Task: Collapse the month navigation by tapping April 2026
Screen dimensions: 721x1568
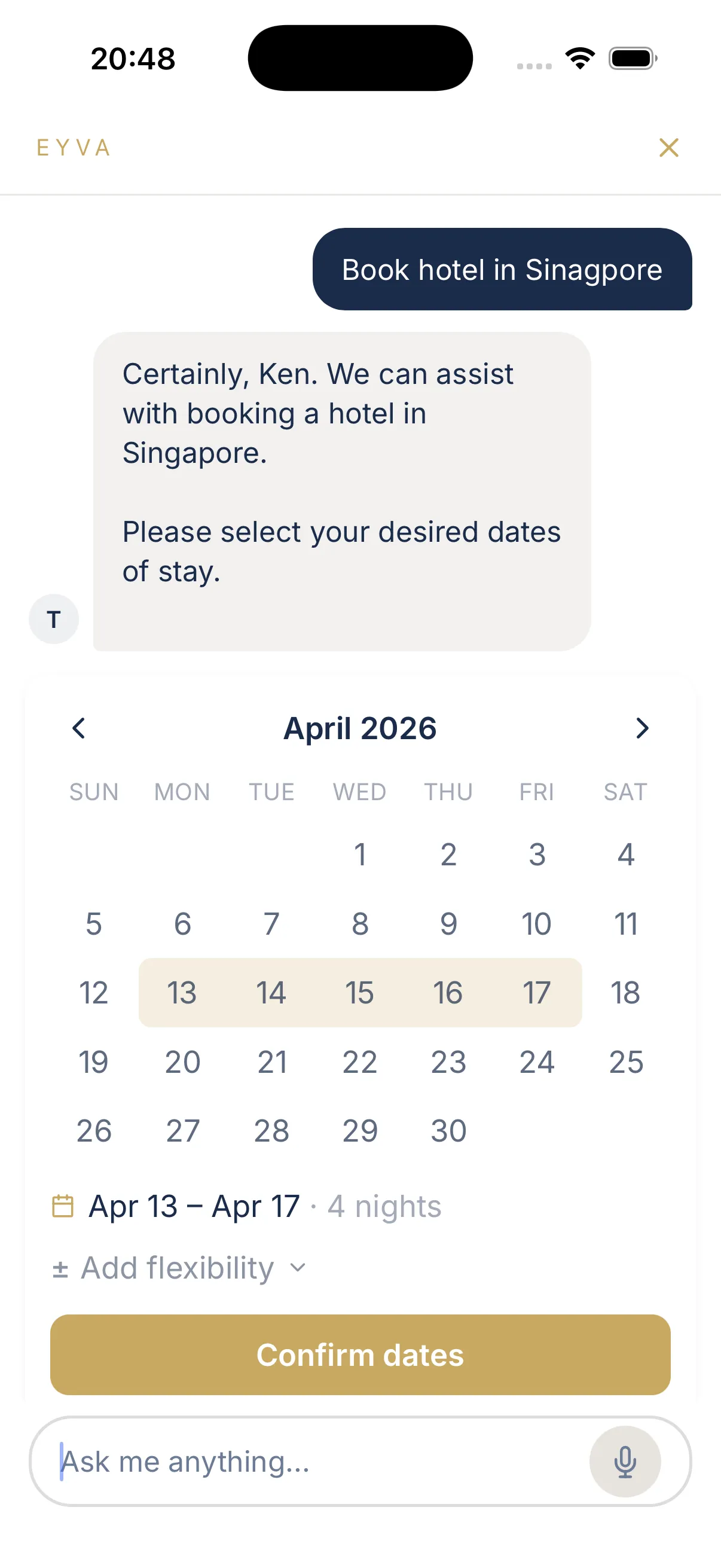Action: (x=360, y=728)
